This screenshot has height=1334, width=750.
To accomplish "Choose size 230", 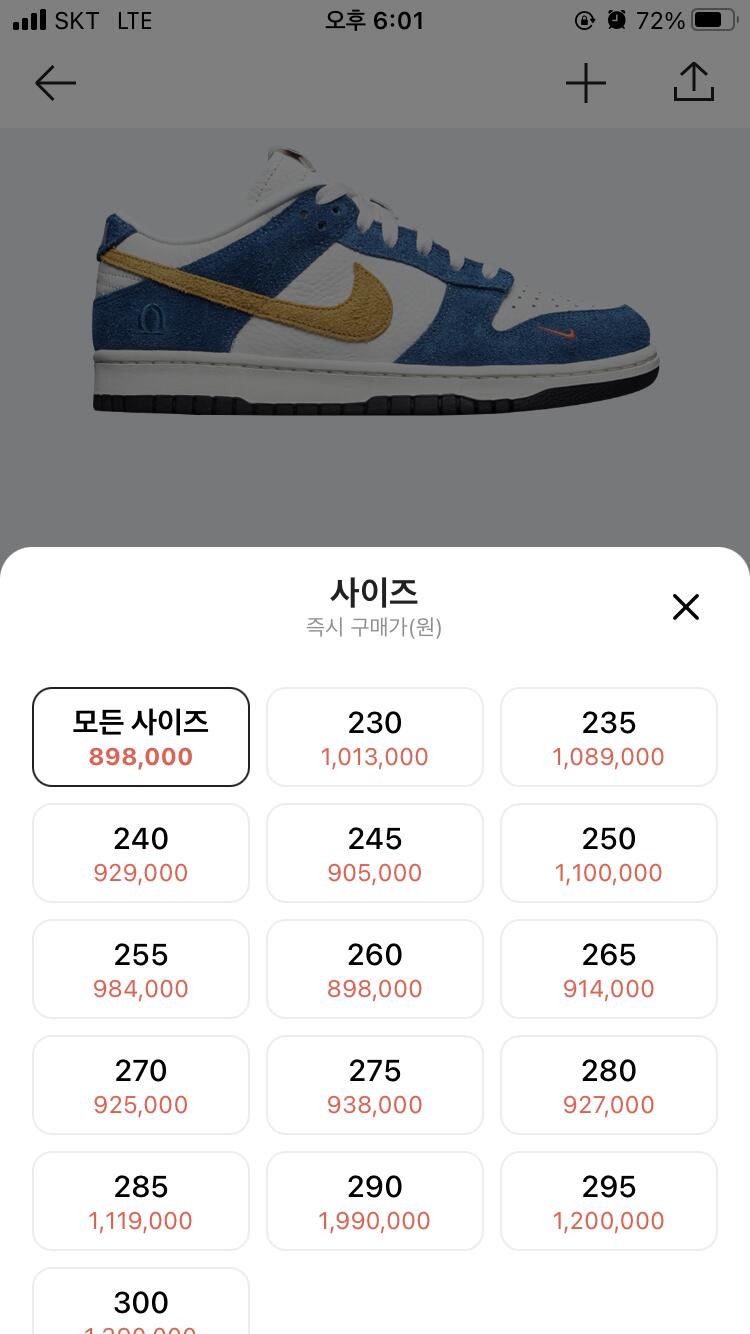I will tap(375, 737).
